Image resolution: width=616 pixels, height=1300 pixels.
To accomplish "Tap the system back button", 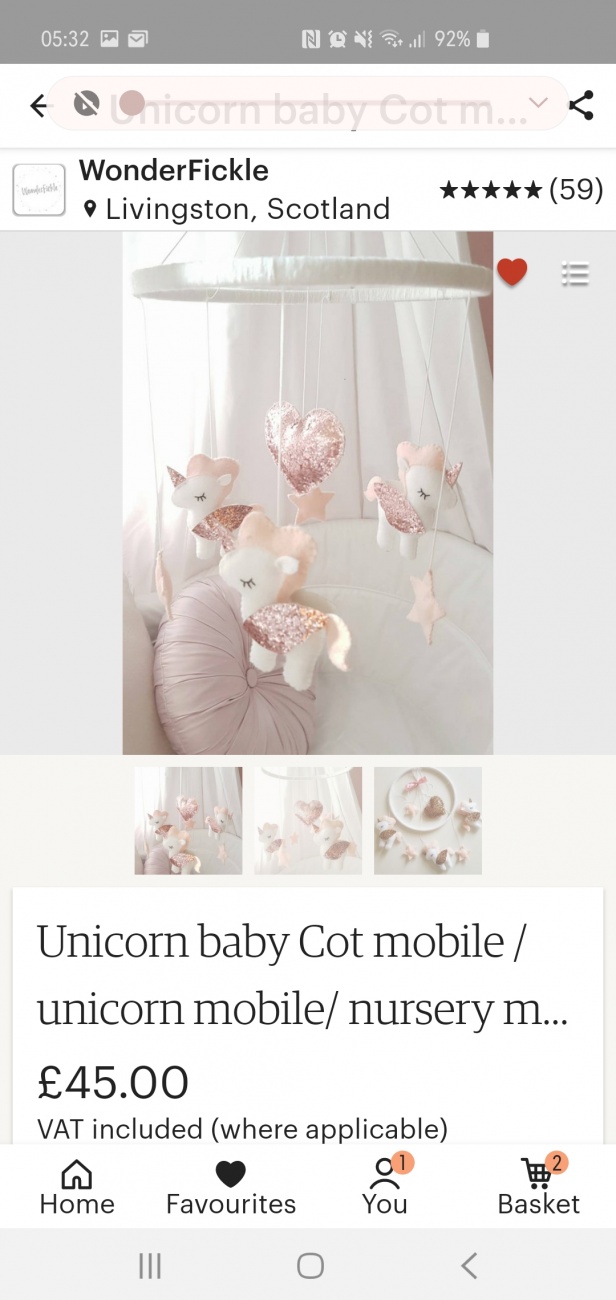I will (469, 1266).
